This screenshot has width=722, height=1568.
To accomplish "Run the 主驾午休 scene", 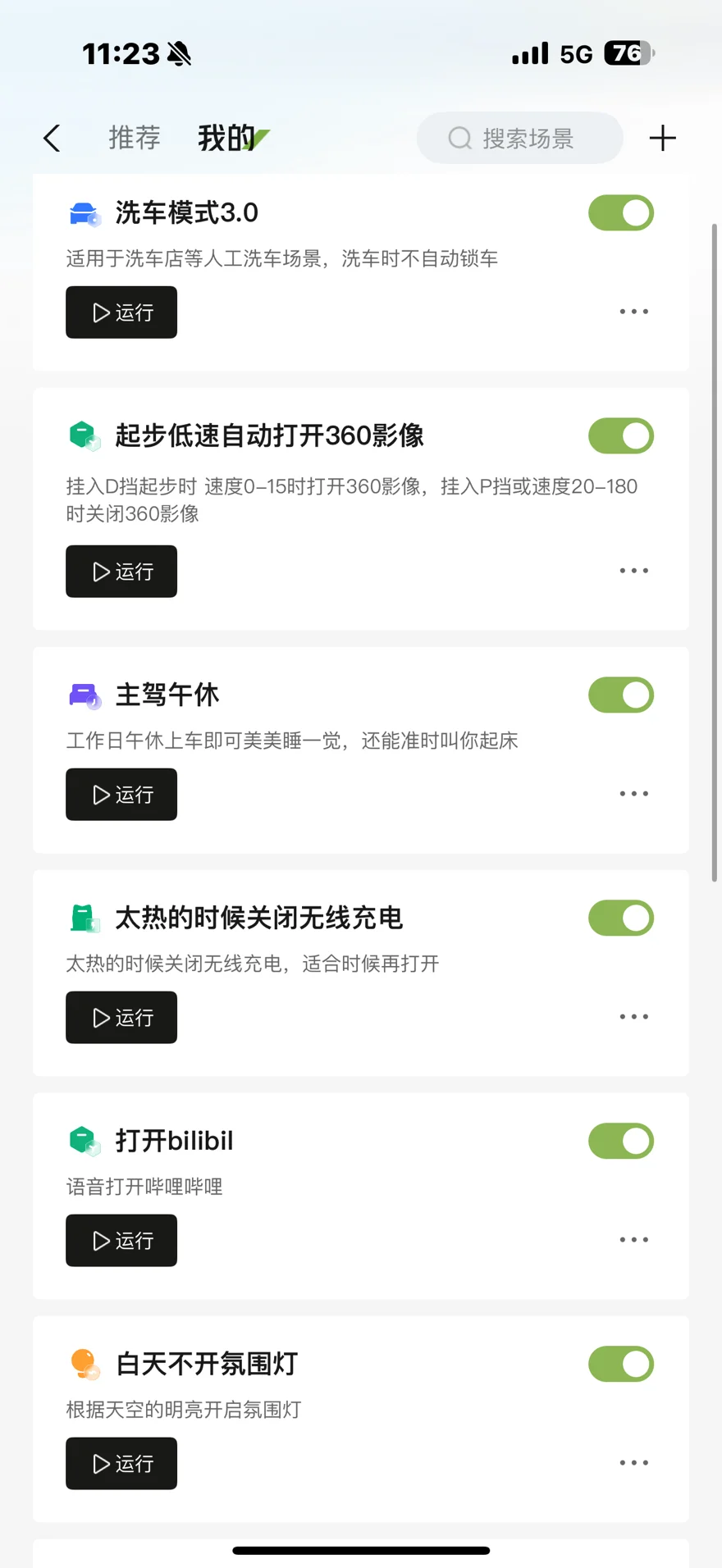I will 121,795.
